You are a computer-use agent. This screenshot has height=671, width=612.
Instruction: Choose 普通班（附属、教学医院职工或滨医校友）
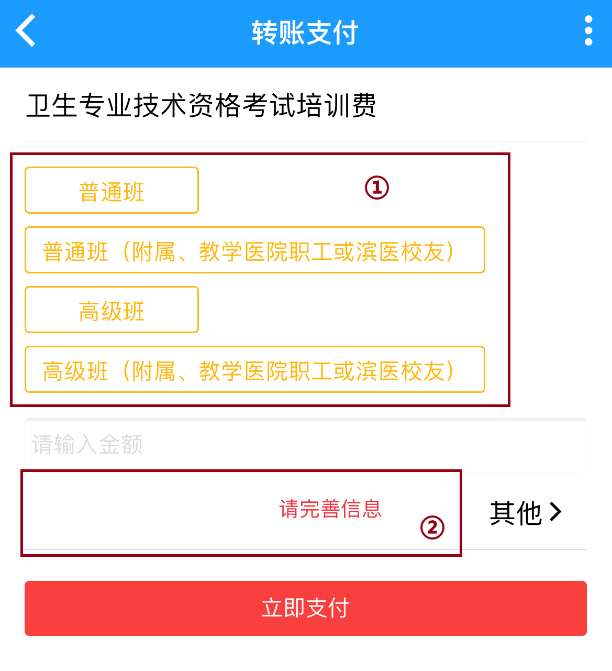(255, 250)
